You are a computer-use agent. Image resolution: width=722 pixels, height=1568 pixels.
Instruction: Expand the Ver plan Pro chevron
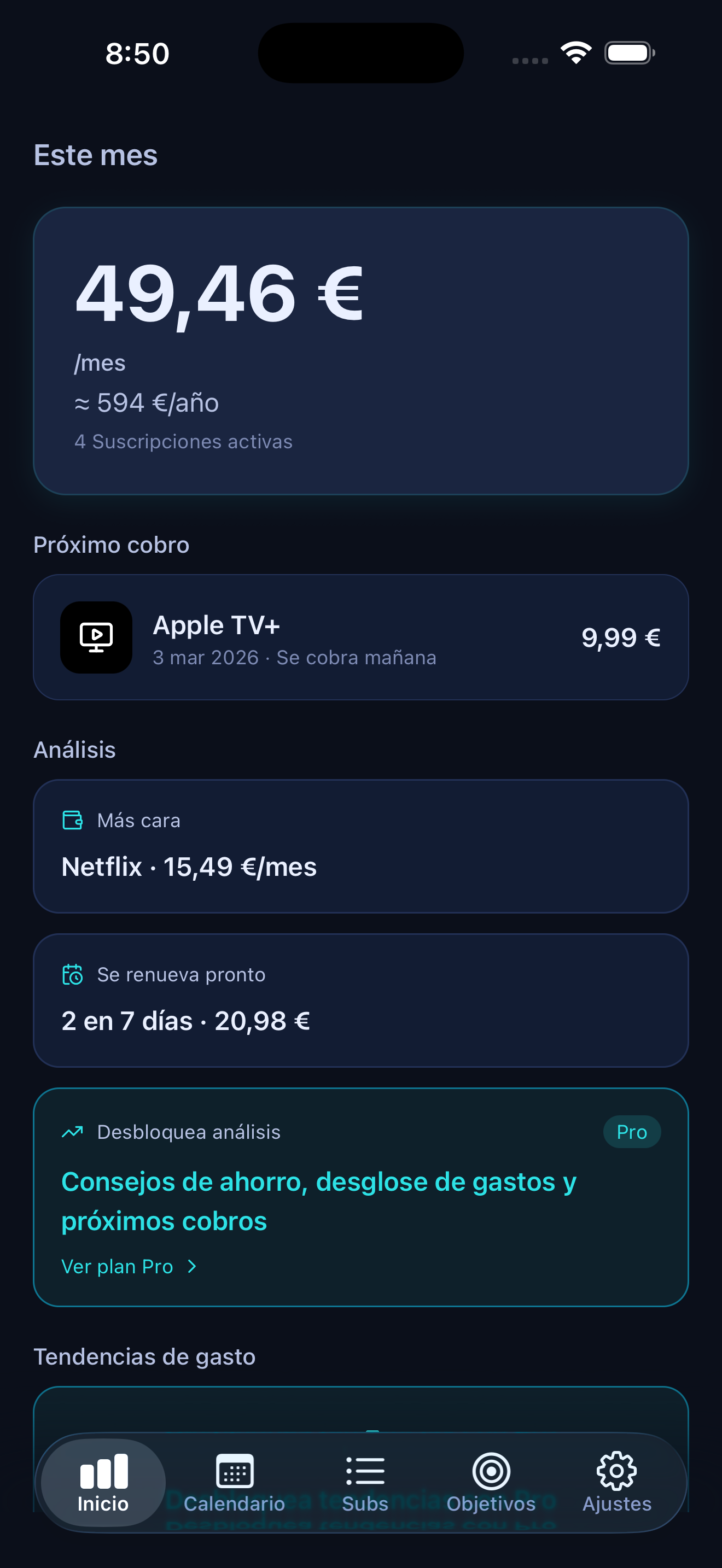point(193,1266)
